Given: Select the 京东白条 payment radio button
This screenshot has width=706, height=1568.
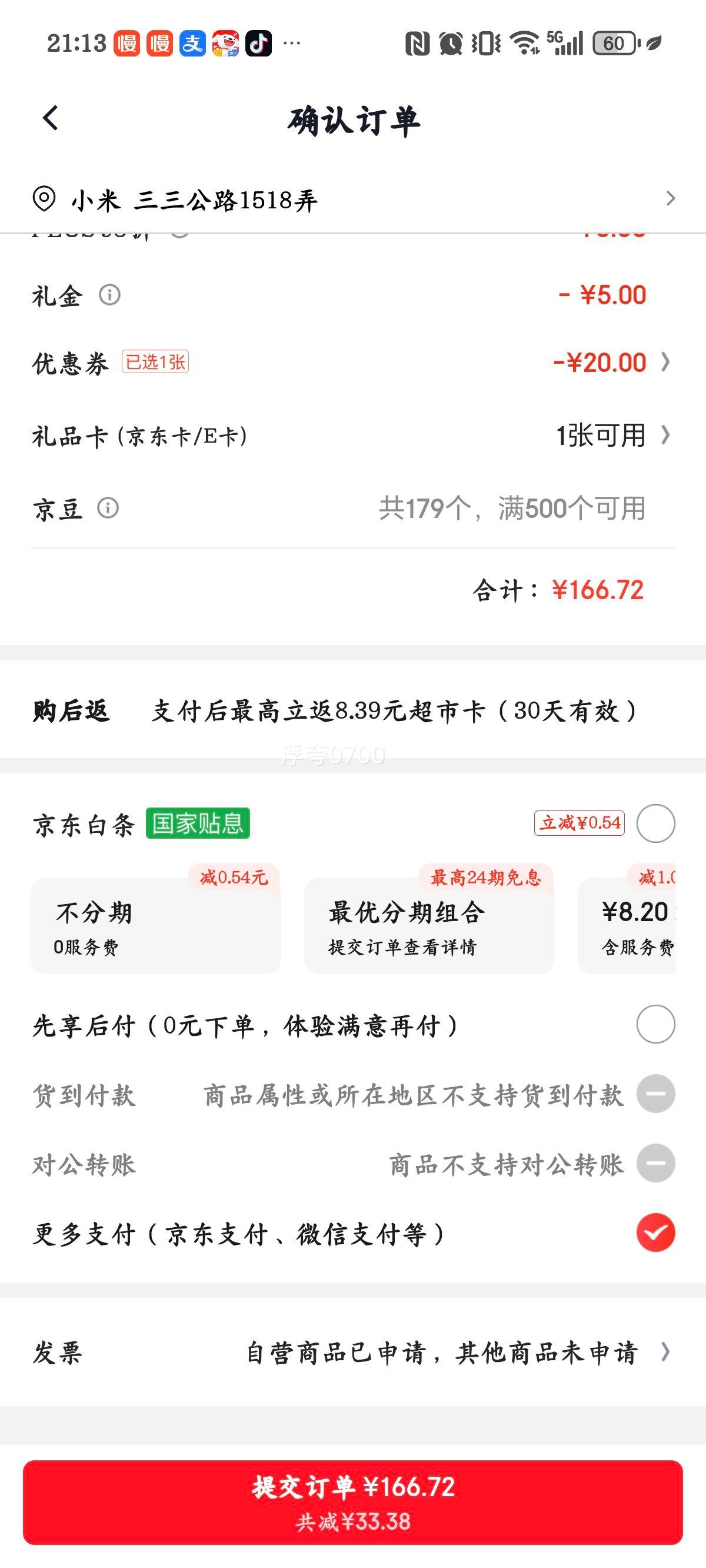Looking at the screenshot, I should 655,823.
